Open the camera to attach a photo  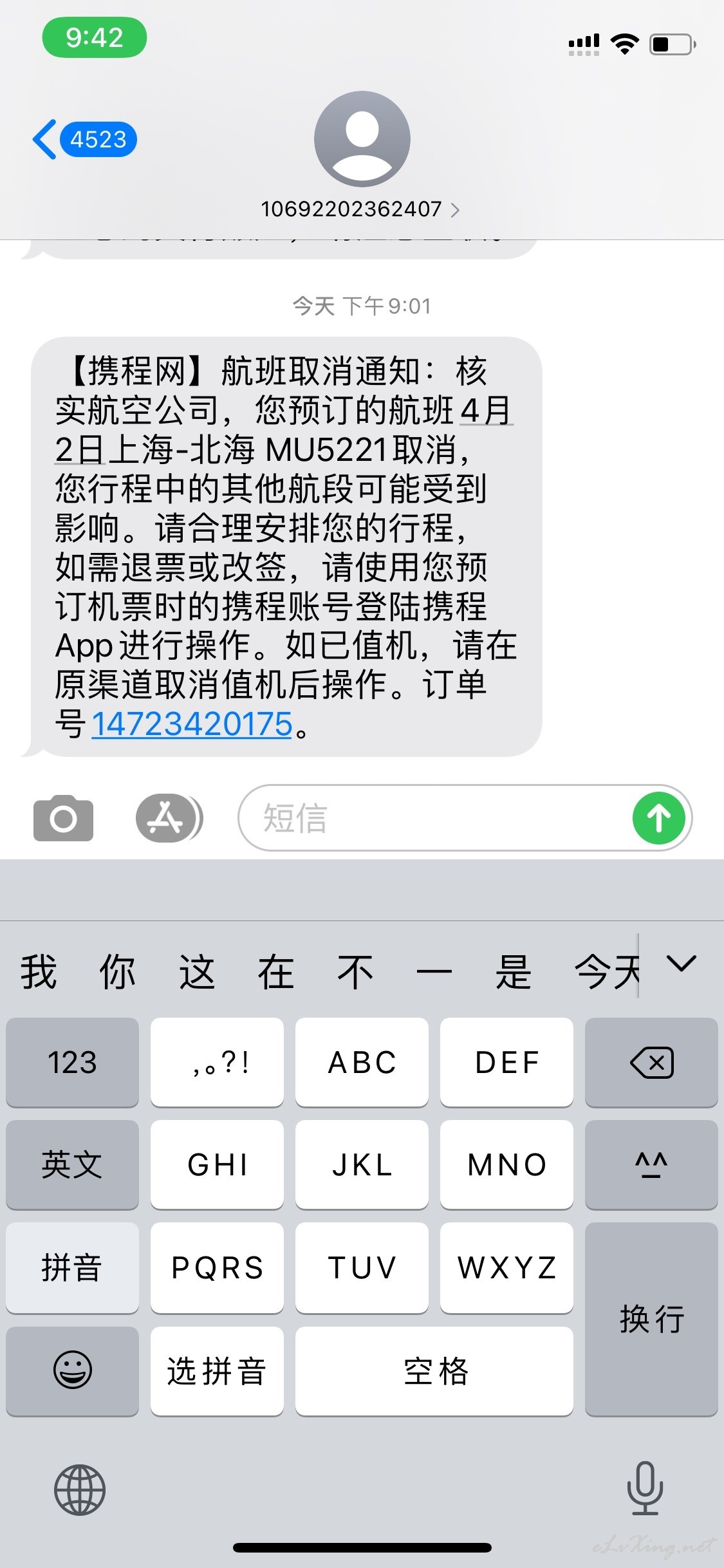coord(63,817)
